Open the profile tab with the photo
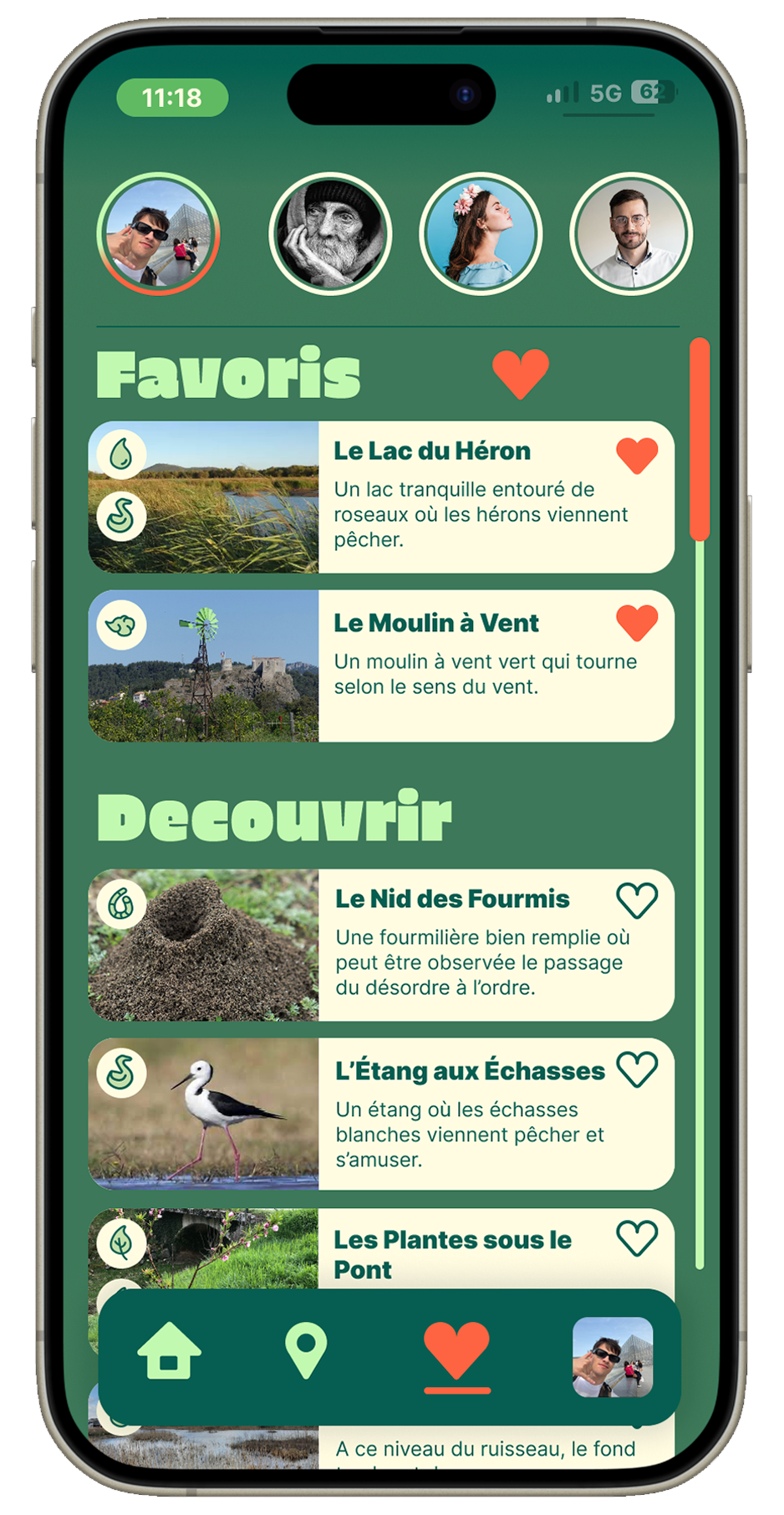This screenshot has width=784, height=1515. point(612,1357)
